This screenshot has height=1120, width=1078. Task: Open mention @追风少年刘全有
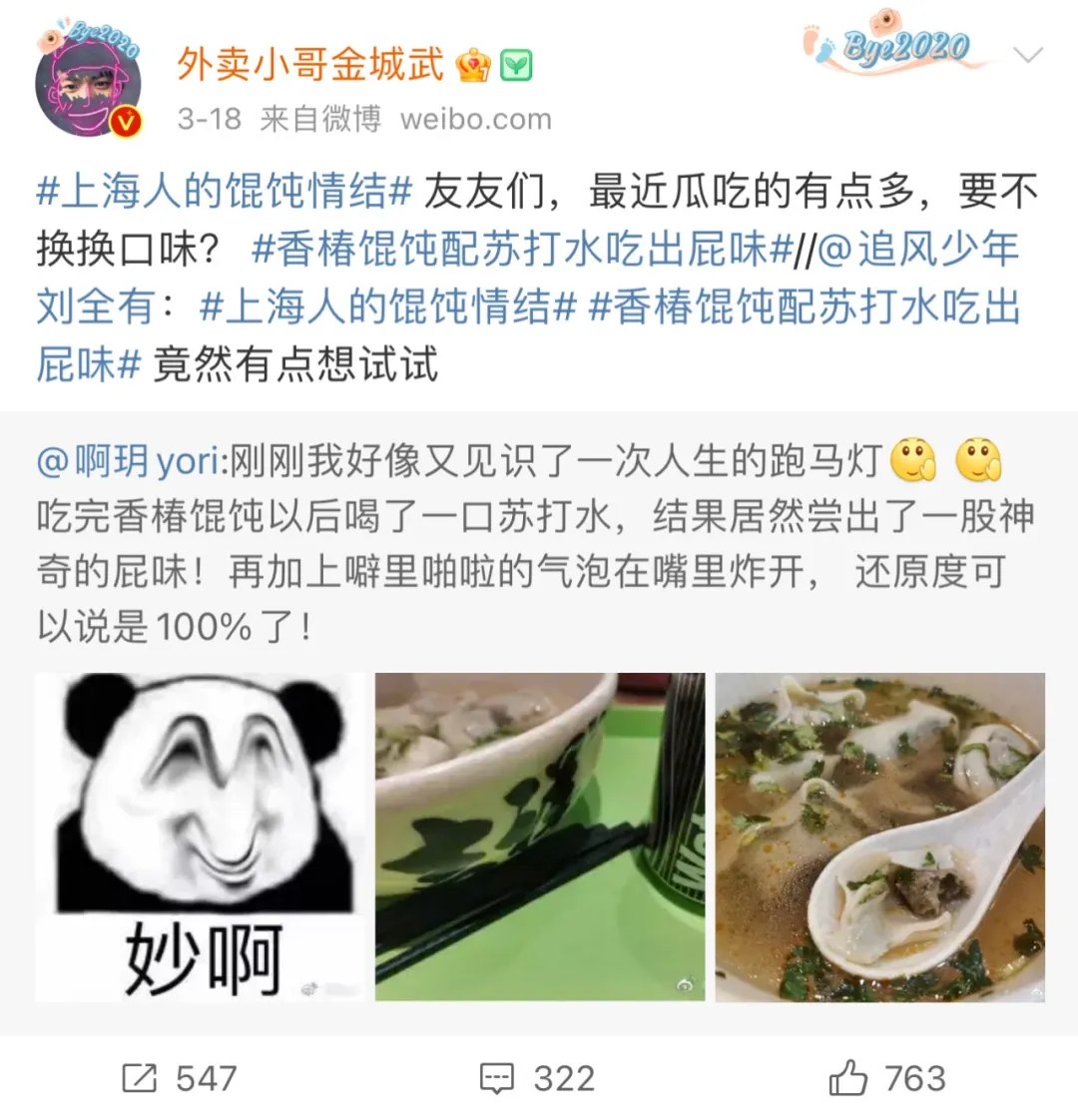coord(918,250)
